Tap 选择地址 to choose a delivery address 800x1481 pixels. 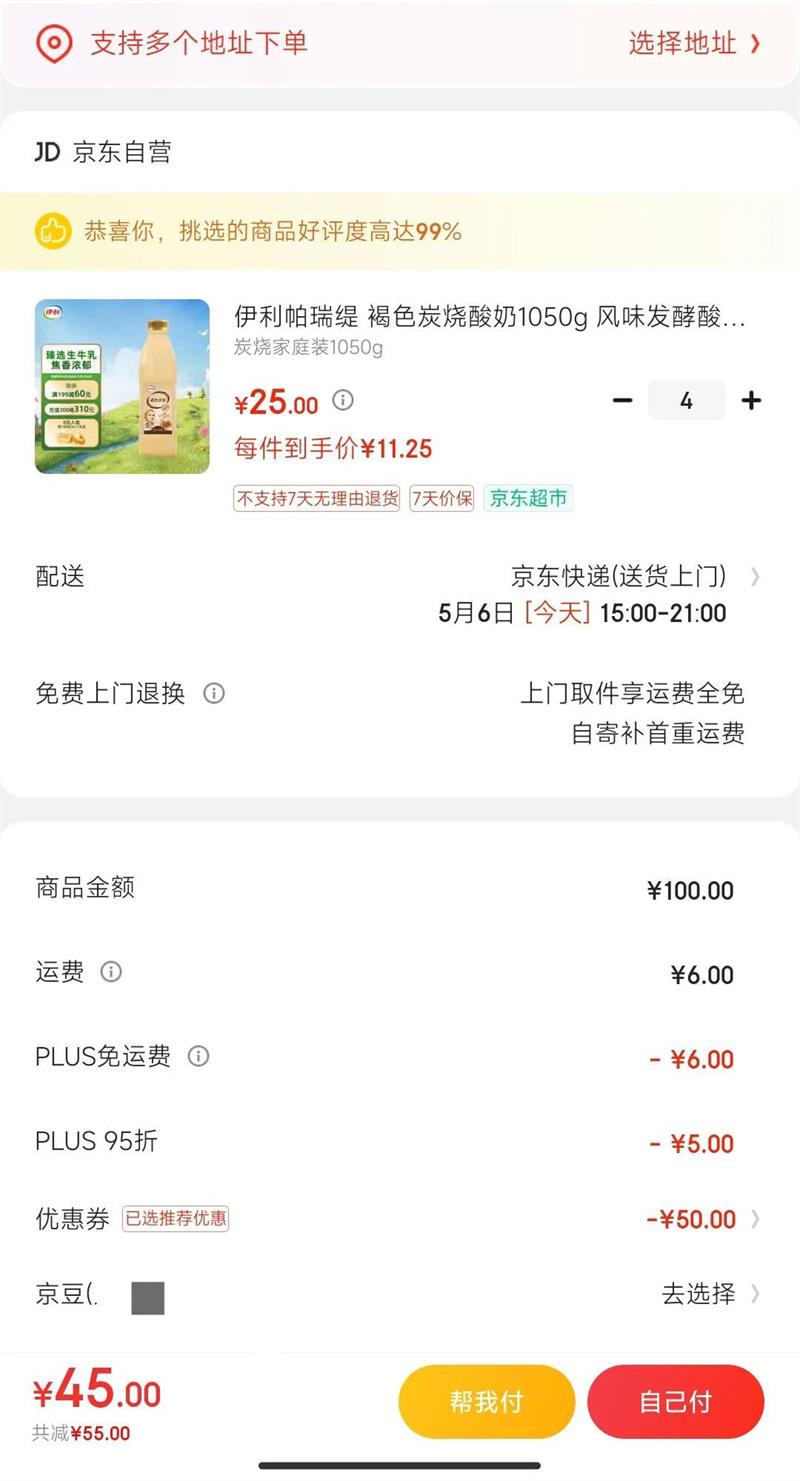(x=694, y=43)
